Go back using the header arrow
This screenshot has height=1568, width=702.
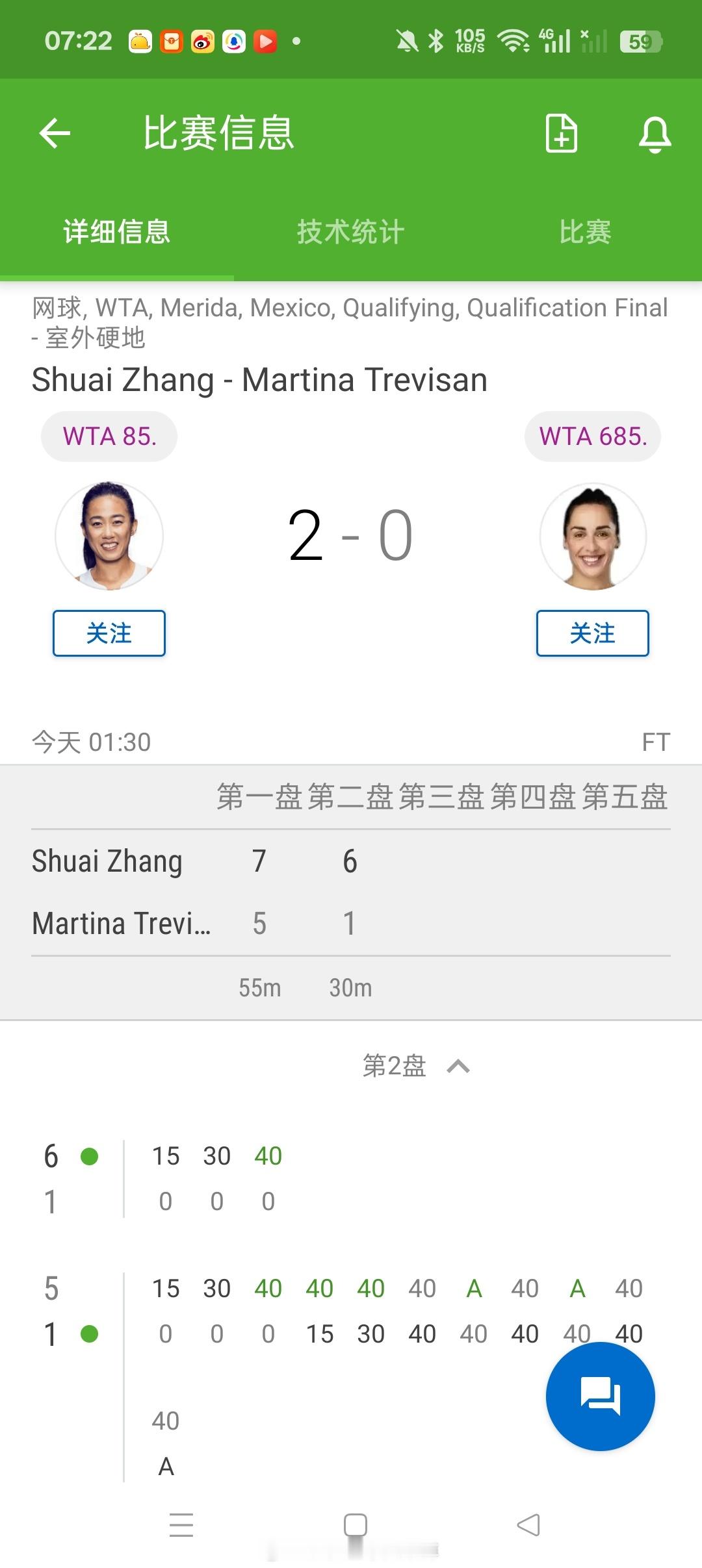(x=55, y=133)
